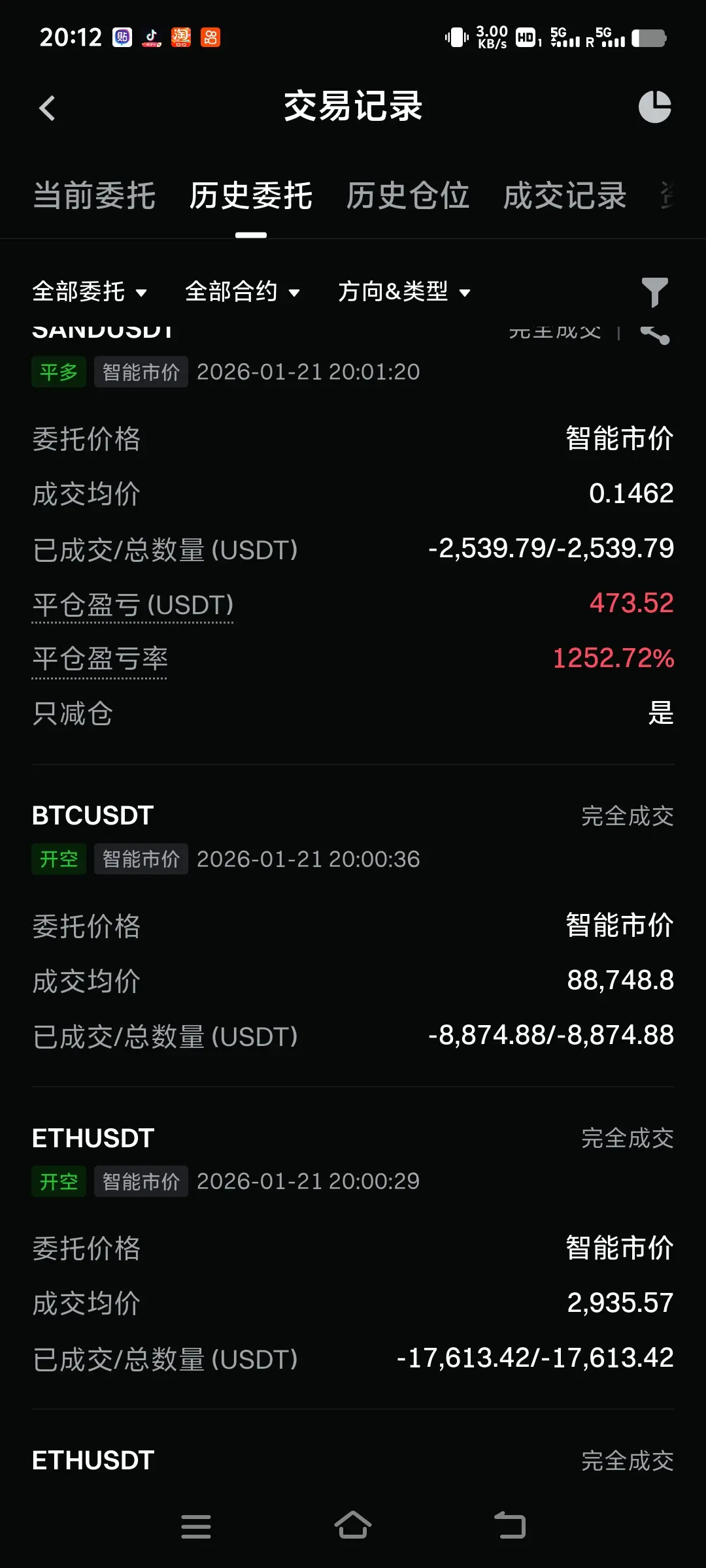This screenshot has width=706, height=1568.
Task: Open the ETHUSDT order from 20:00:29
Action: tap(353, 1248)
